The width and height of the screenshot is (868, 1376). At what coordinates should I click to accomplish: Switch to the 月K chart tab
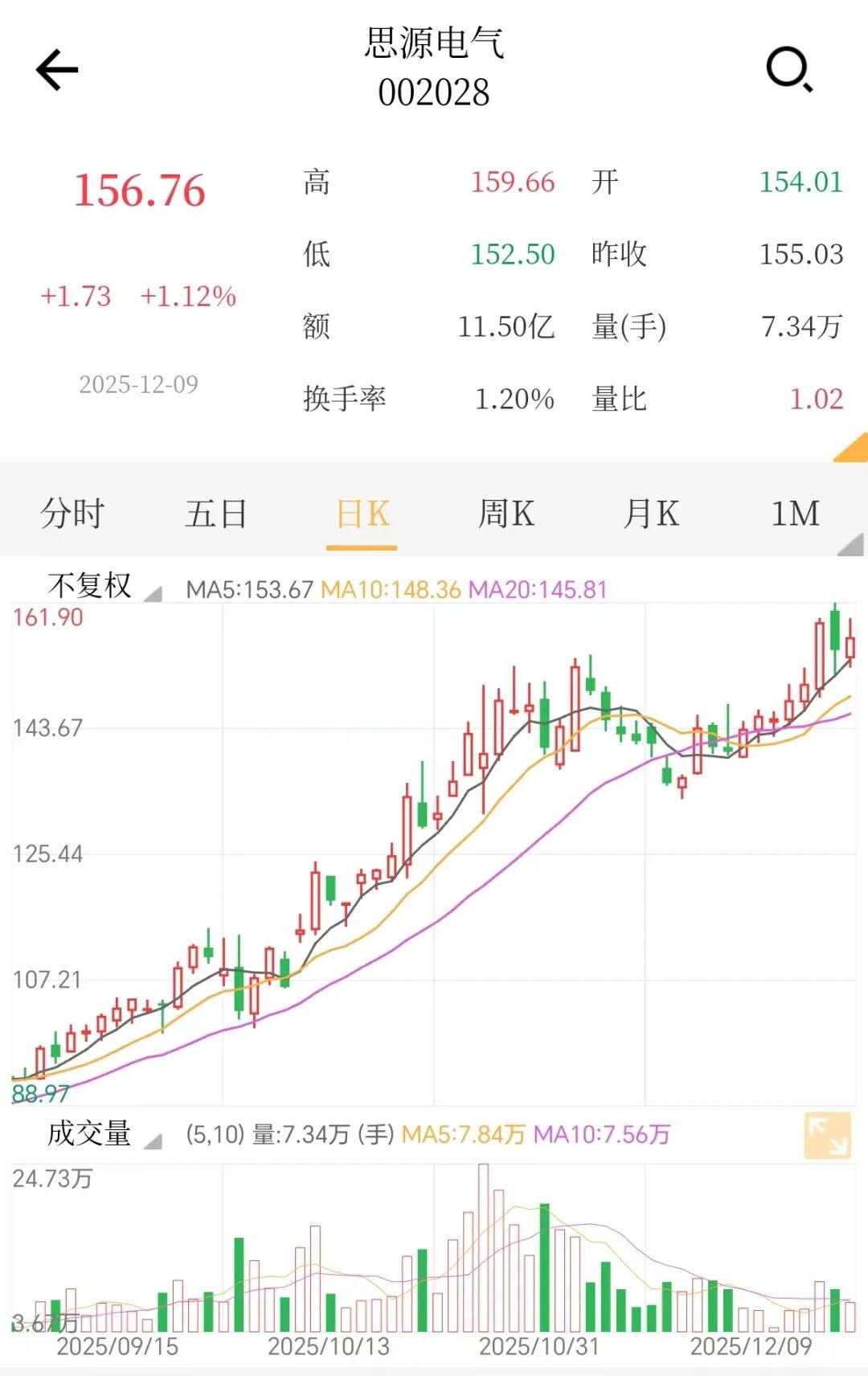click(651, 514)
